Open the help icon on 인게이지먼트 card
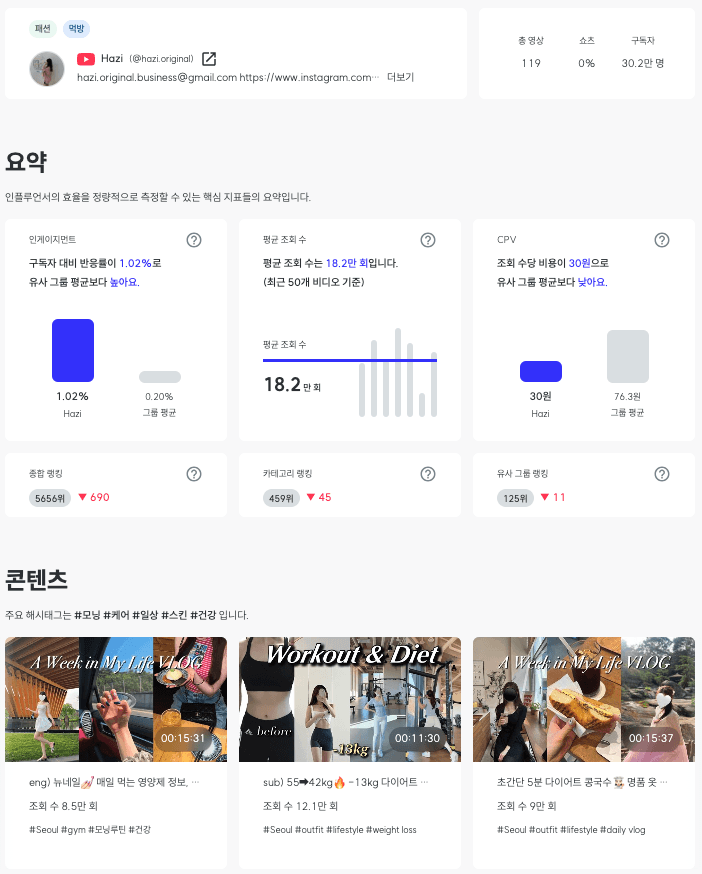The height and width of the screenshot is (874, 702). (x=193, y=240)
